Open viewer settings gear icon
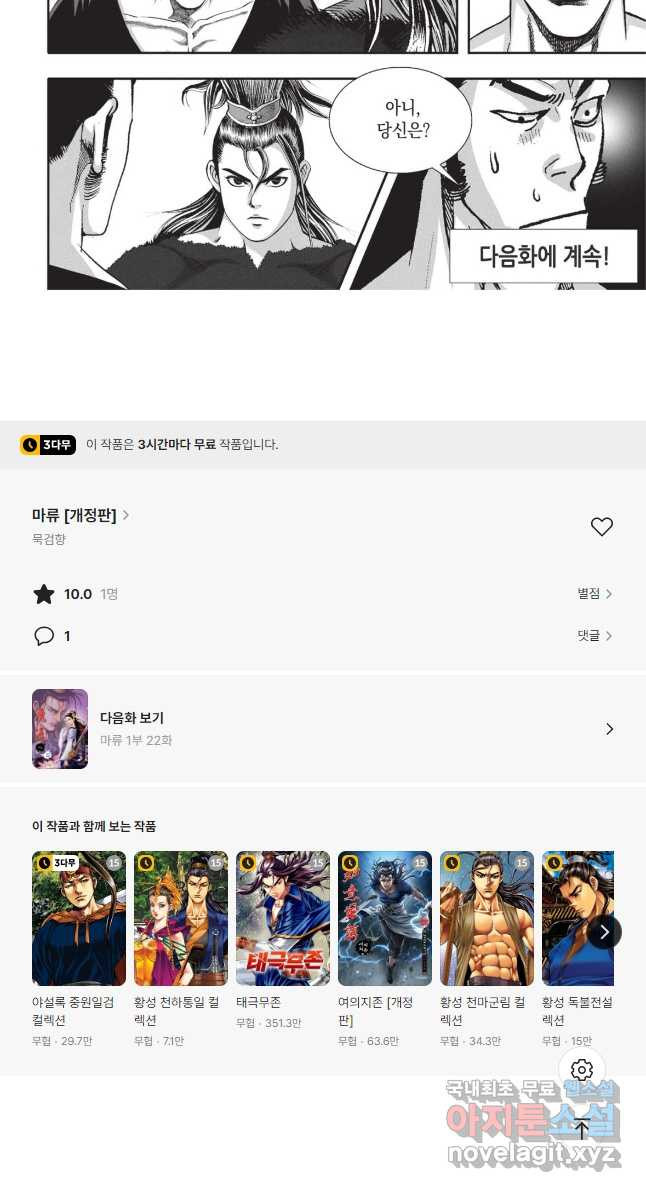Screen dimensions: 646x1192 tap(582, 1070)
